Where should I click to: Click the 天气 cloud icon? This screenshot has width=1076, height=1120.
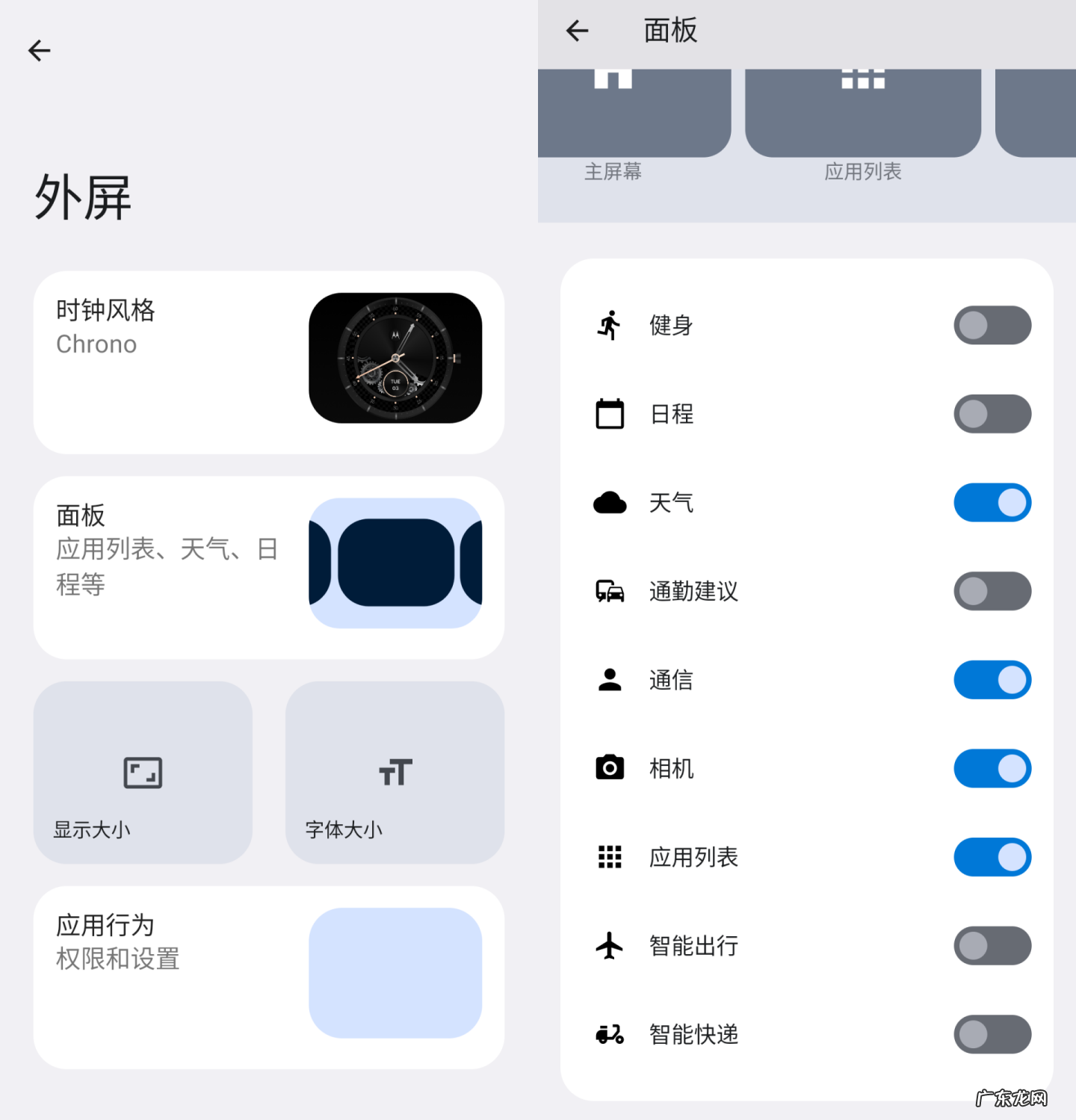tap(609, 502)
